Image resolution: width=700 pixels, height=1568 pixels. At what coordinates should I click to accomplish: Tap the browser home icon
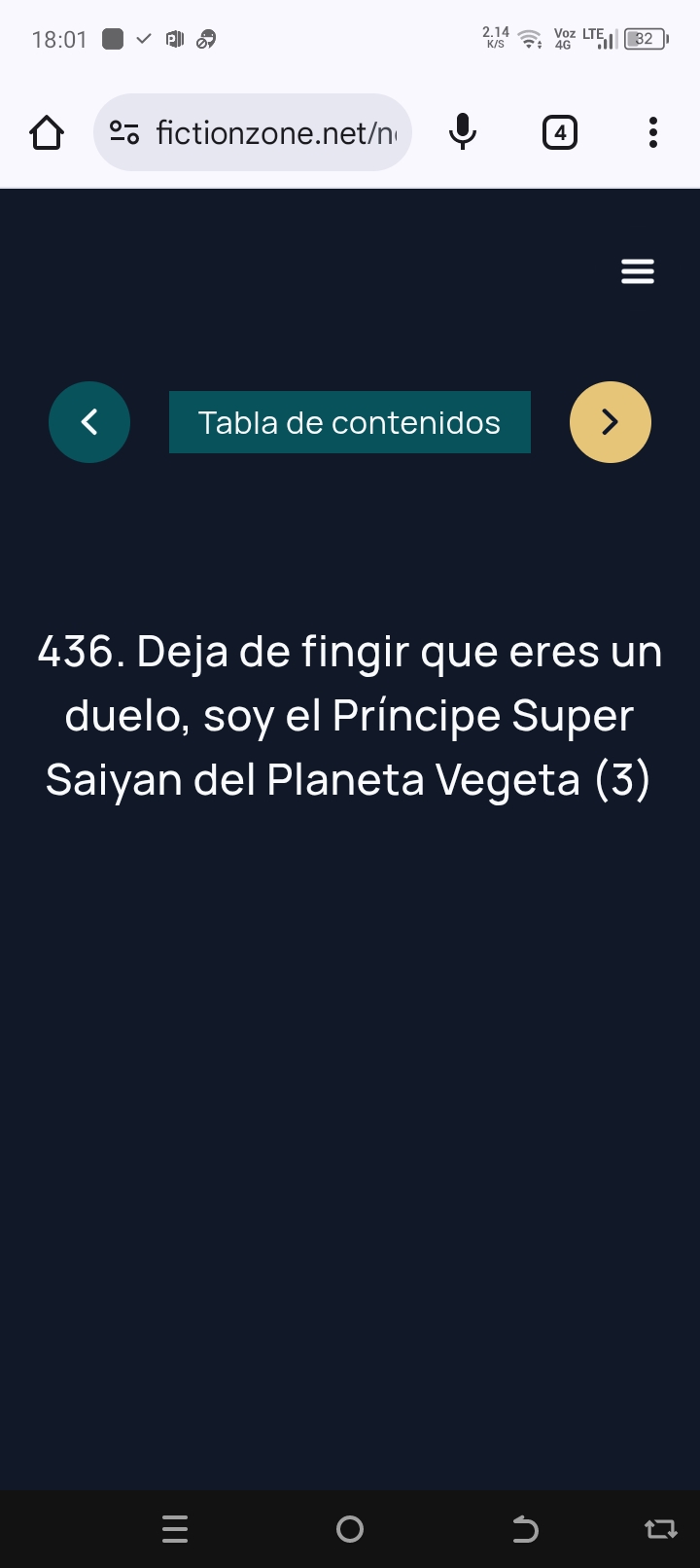point(47,132)
